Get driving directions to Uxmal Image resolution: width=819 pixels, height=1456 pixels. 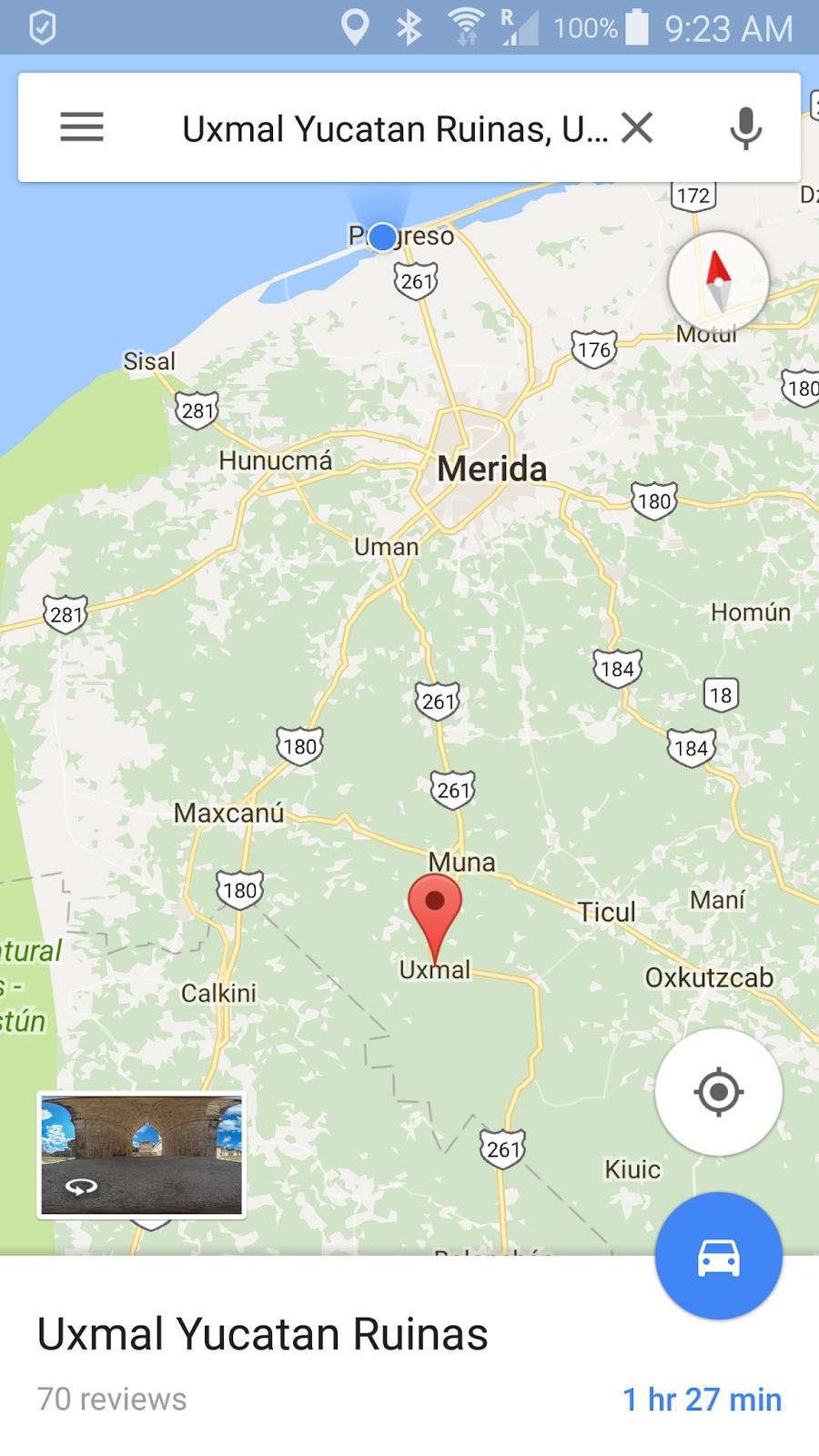tap(718, 1256)
